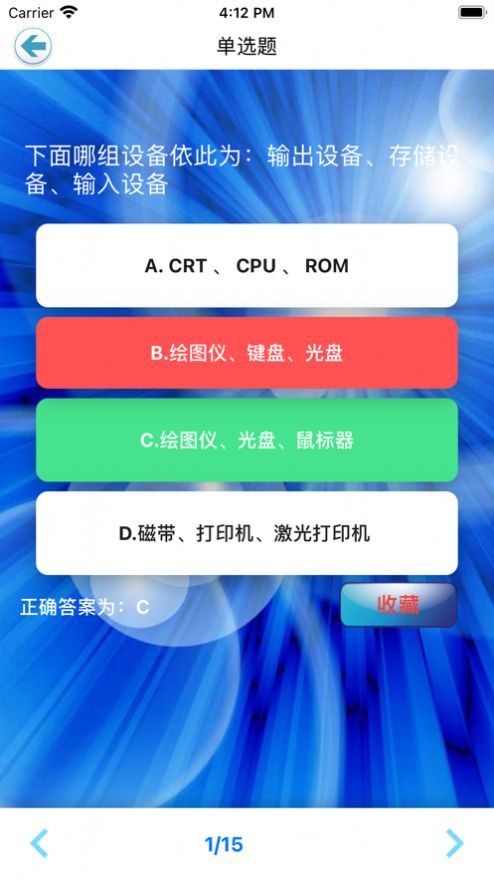Advance to the next question arrow
Viewport: 494px width, 880px height.
(455, 843)
